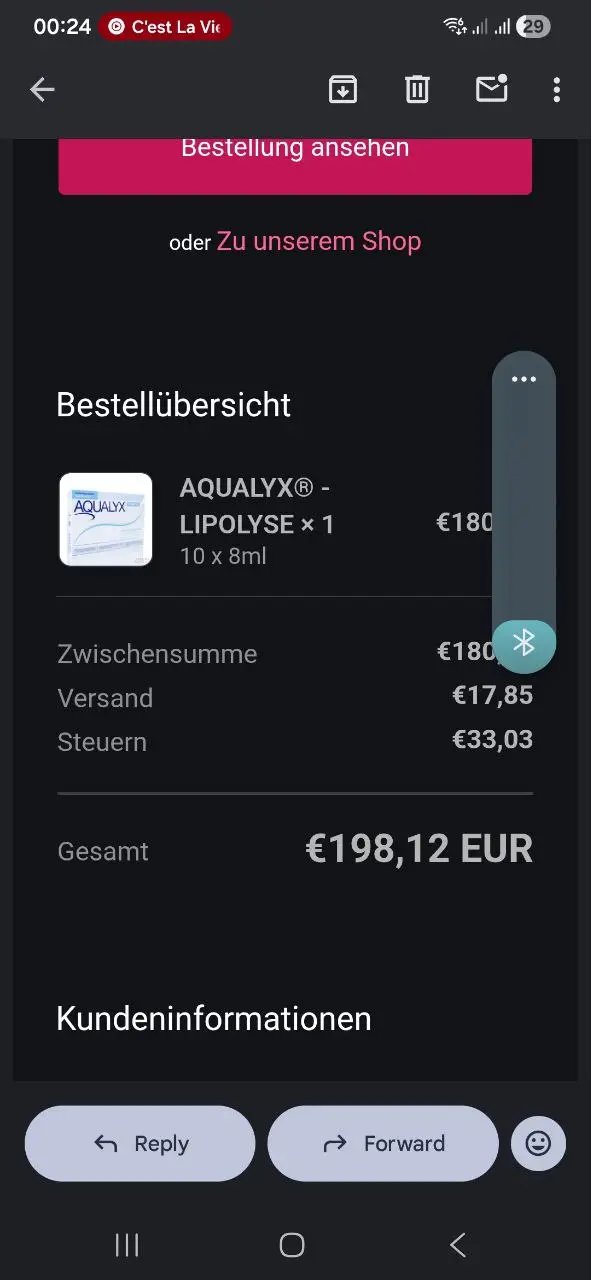Open the Zu unserem Shop link

(319, 241)
